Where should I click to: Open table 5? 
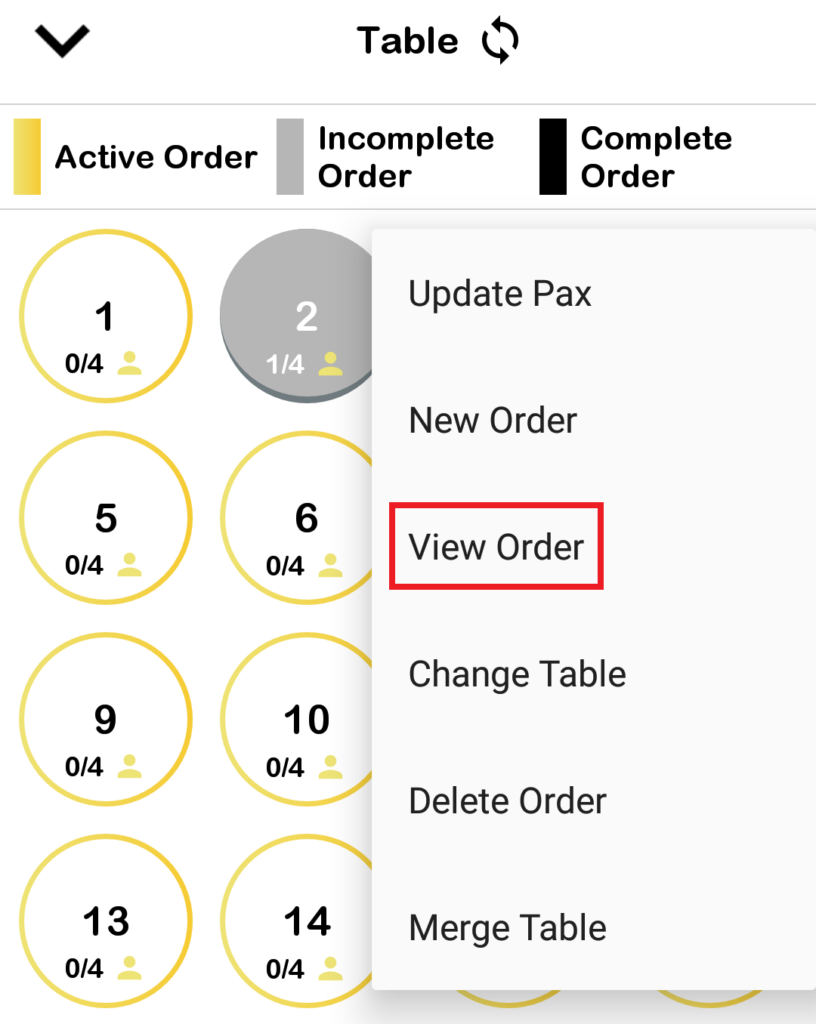click(105, 518)
